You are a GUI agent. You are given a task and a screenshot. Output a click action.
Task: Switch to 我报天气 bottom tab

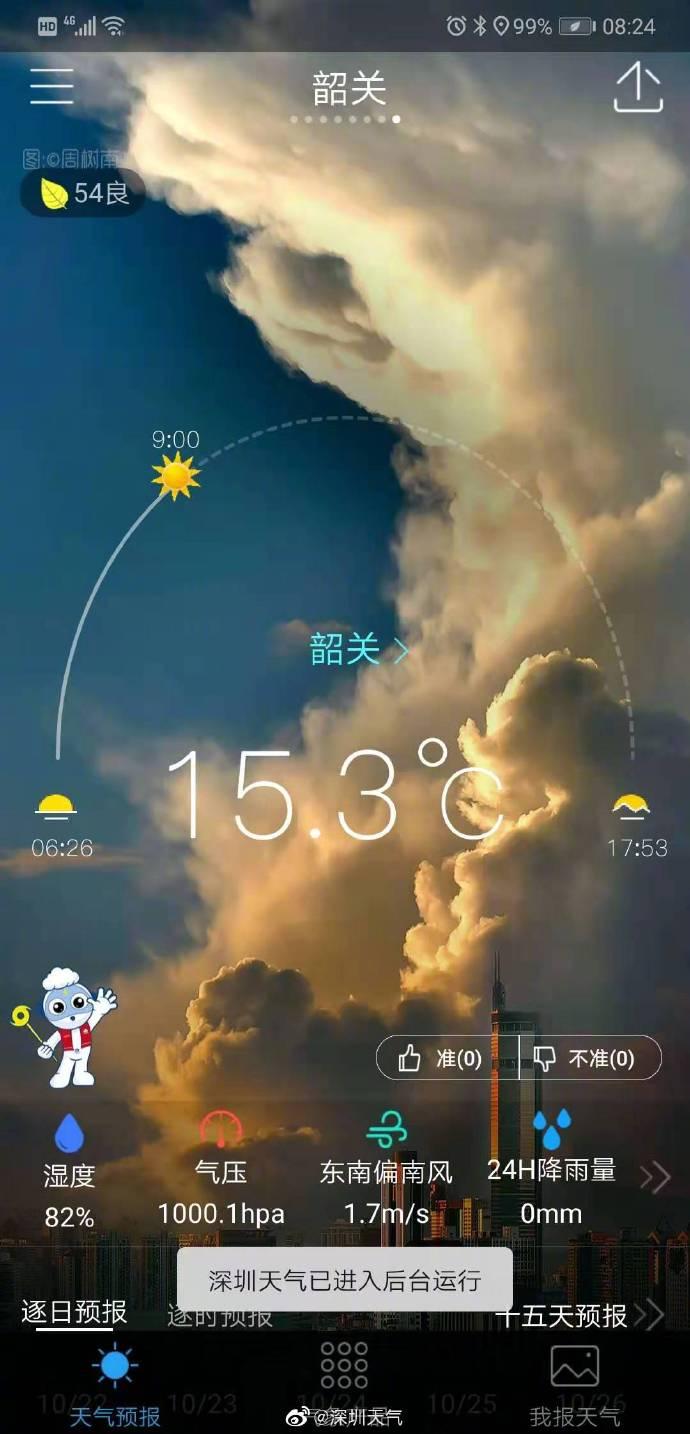[574, 1385]
